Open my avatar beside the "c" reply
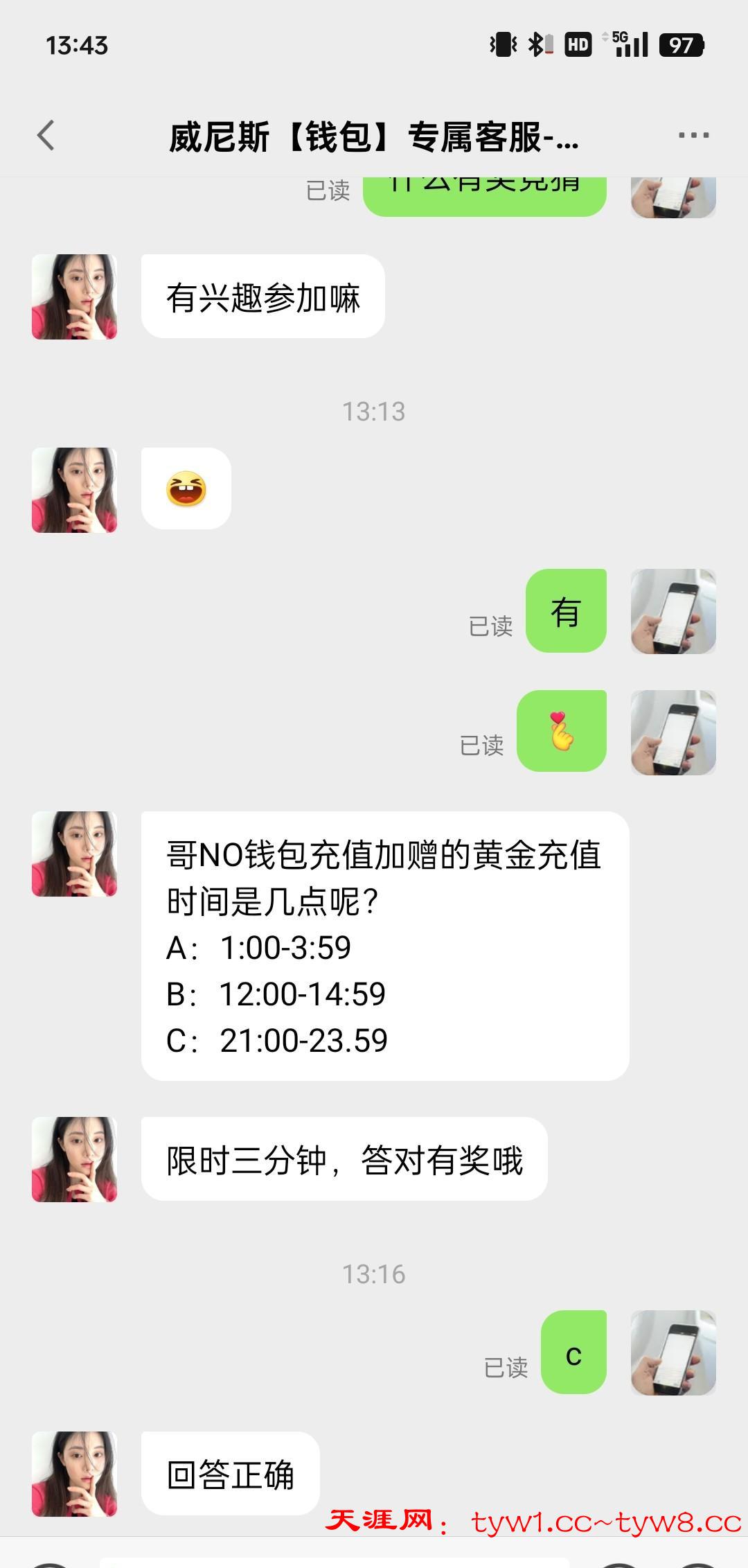 [673, 1352]
